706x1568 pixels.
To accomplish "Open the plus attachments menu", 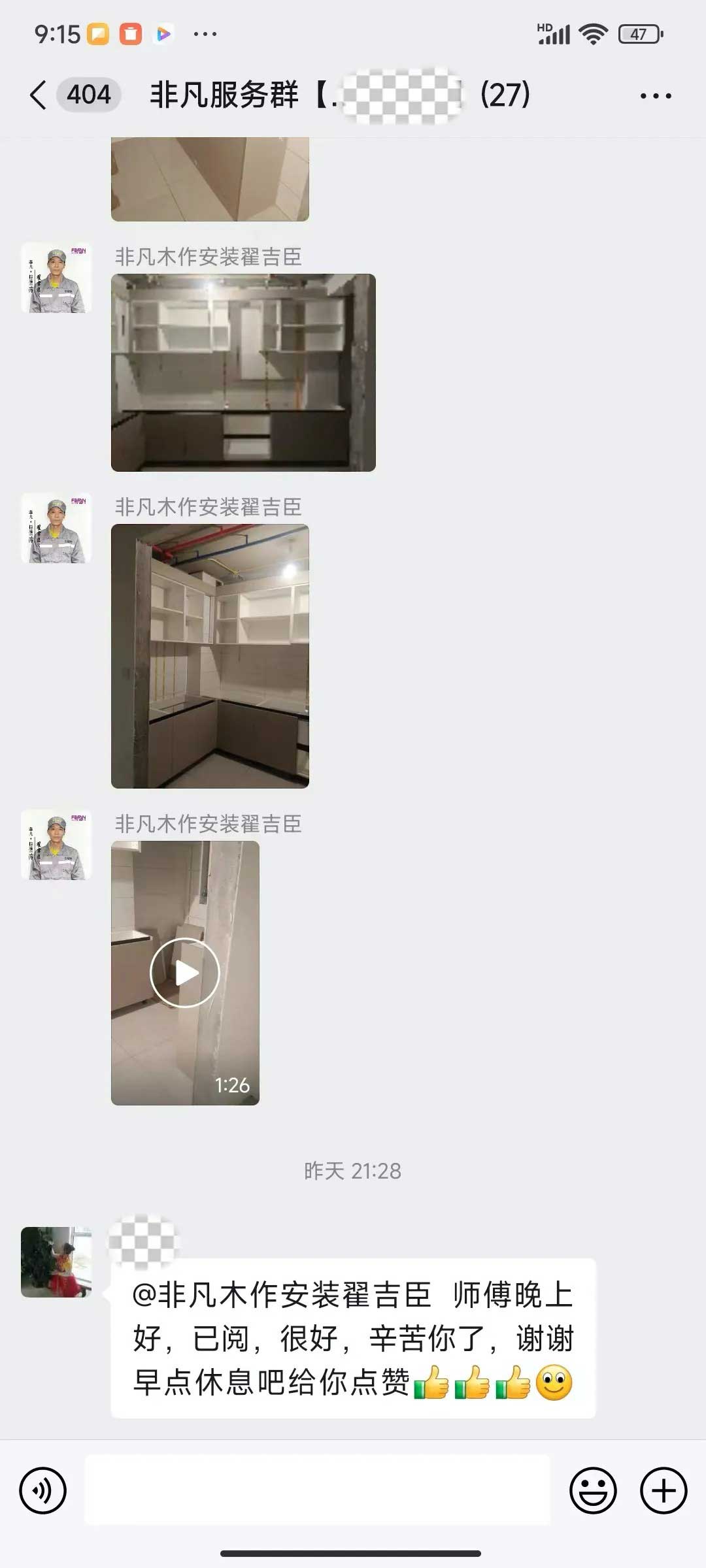I will (663, 1491).
